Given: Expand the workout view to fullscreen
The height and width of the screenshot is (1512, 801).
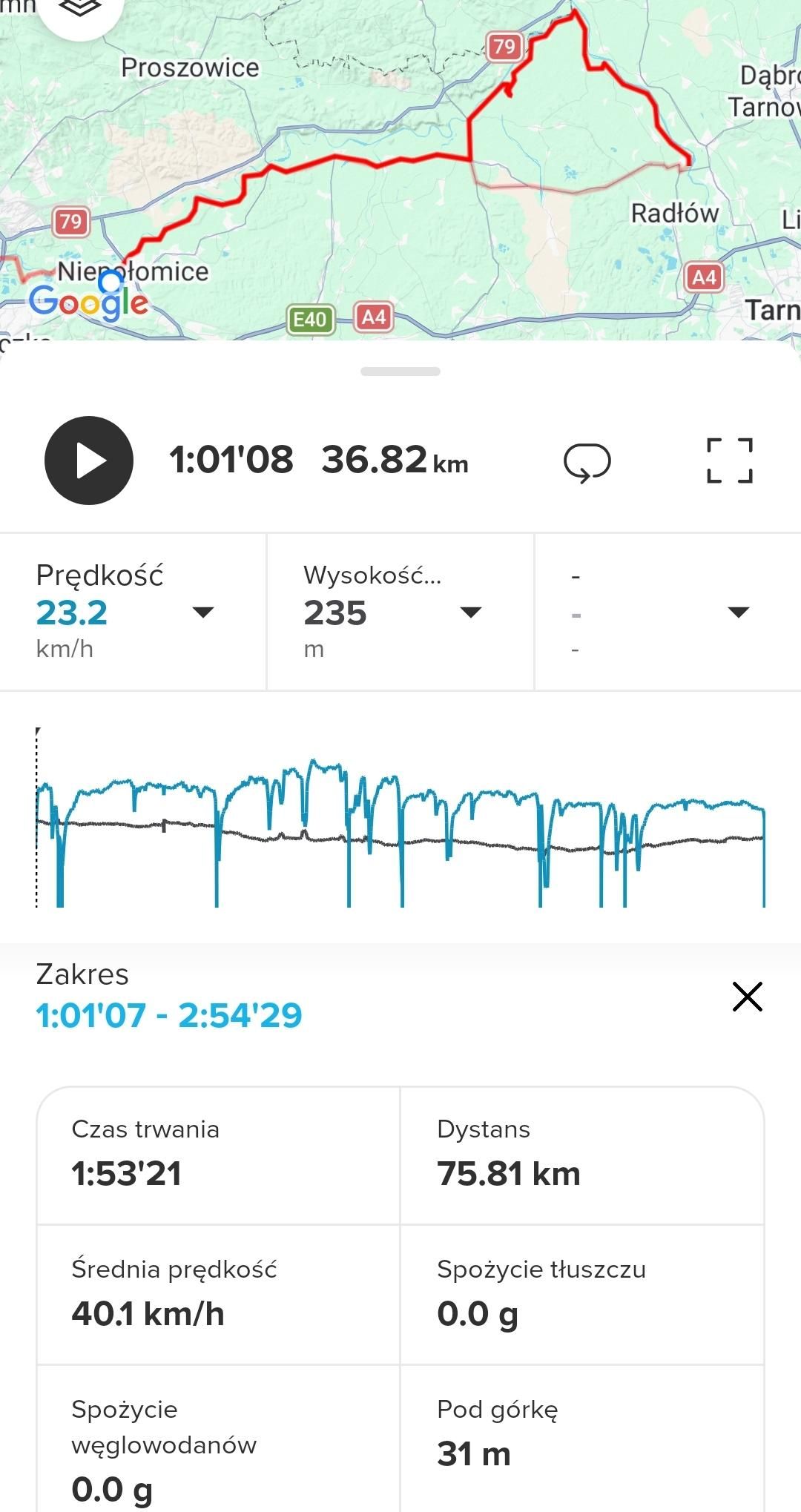Looking at the screenshot, I should 729,460.
